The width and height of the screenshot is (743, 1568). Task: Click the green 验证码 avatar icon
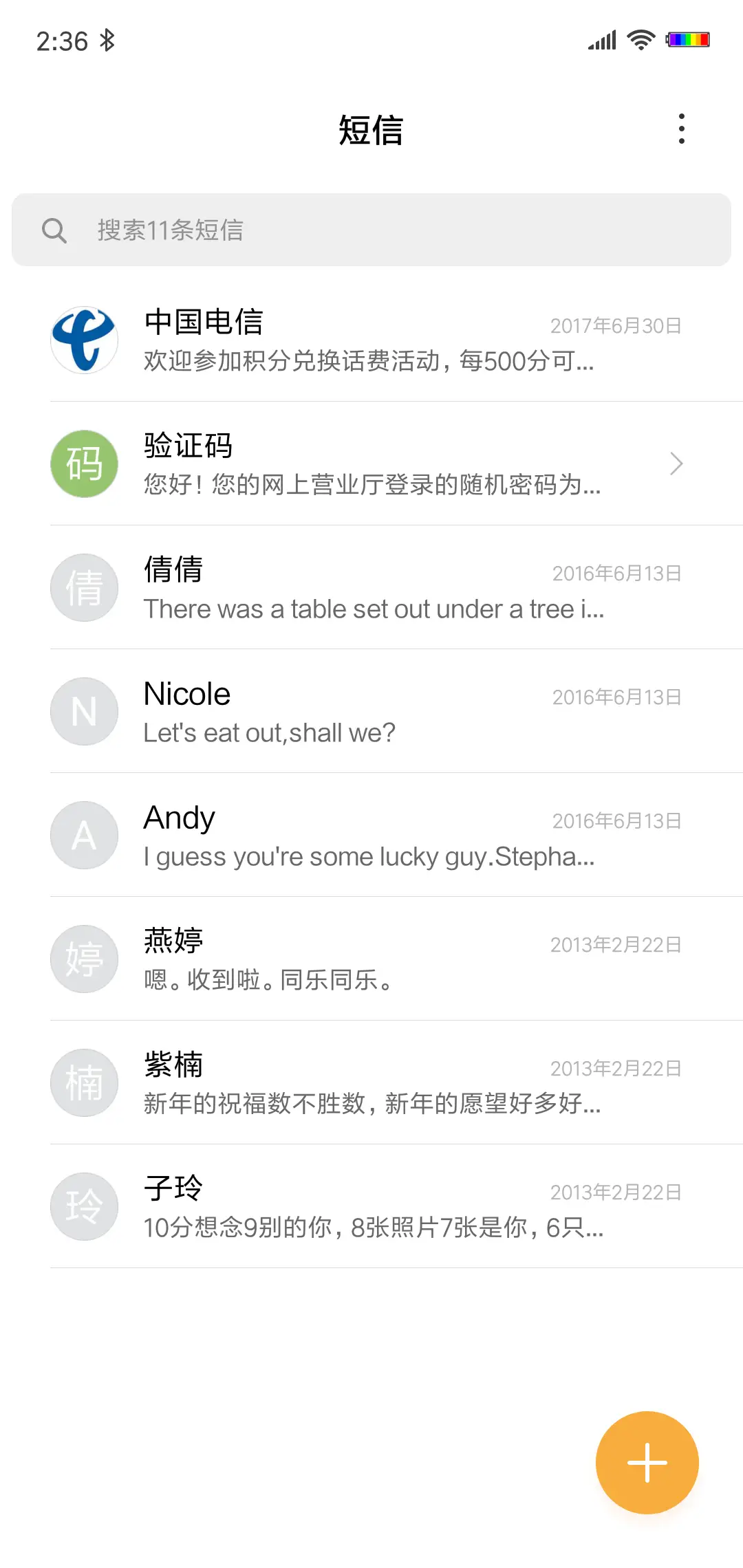(x=84, y=464)
